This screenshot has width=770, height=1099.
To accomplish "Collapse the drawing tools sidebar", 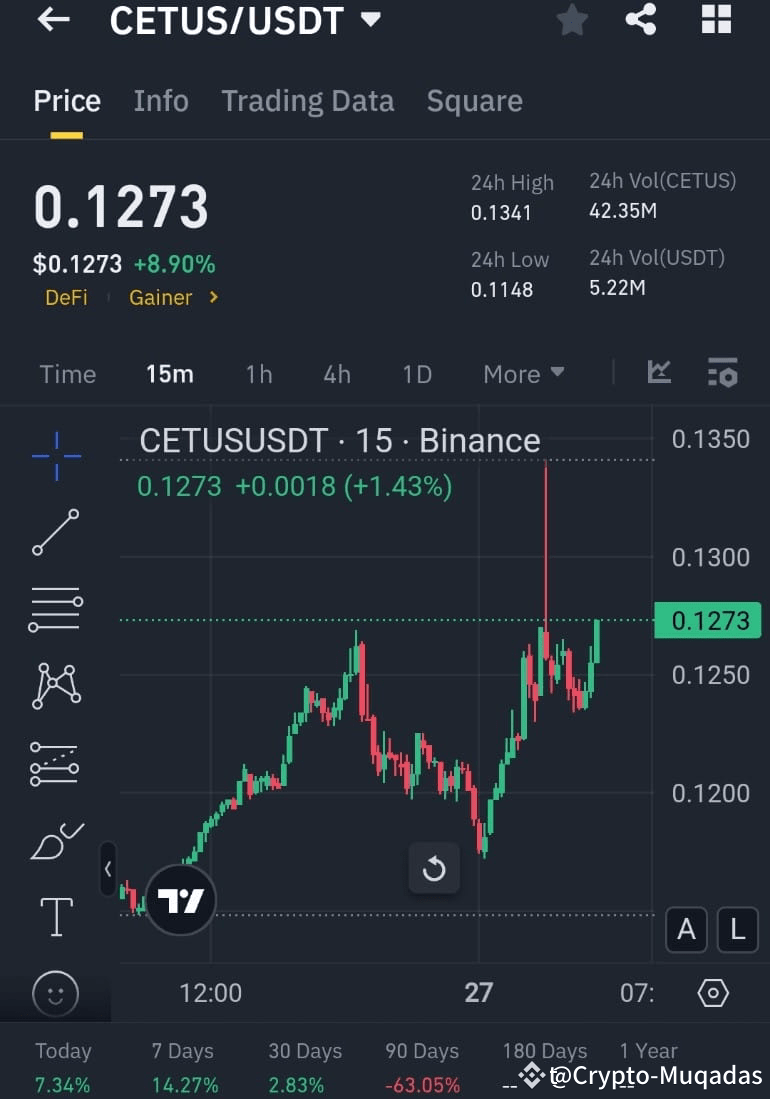I will tap(108, 869).
